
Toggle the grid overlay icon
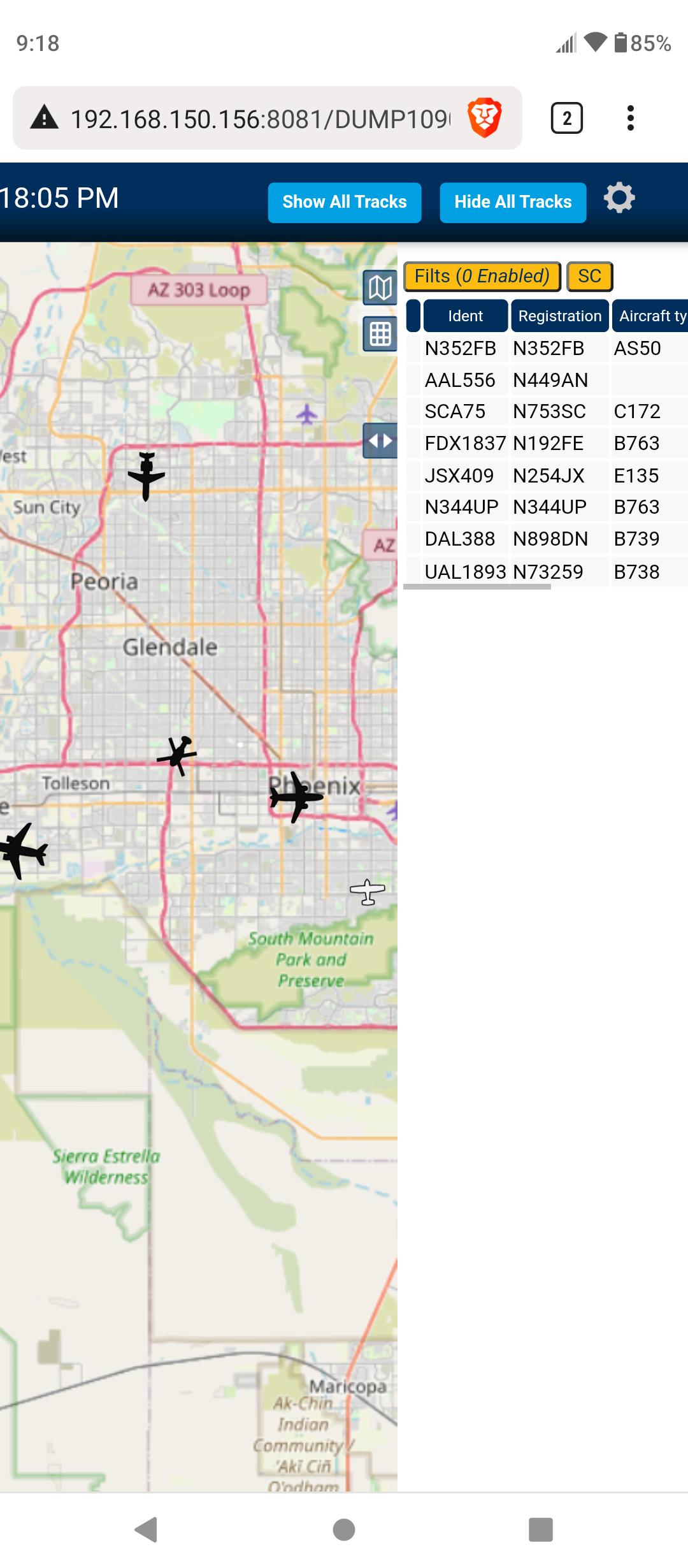coord(380,334)
